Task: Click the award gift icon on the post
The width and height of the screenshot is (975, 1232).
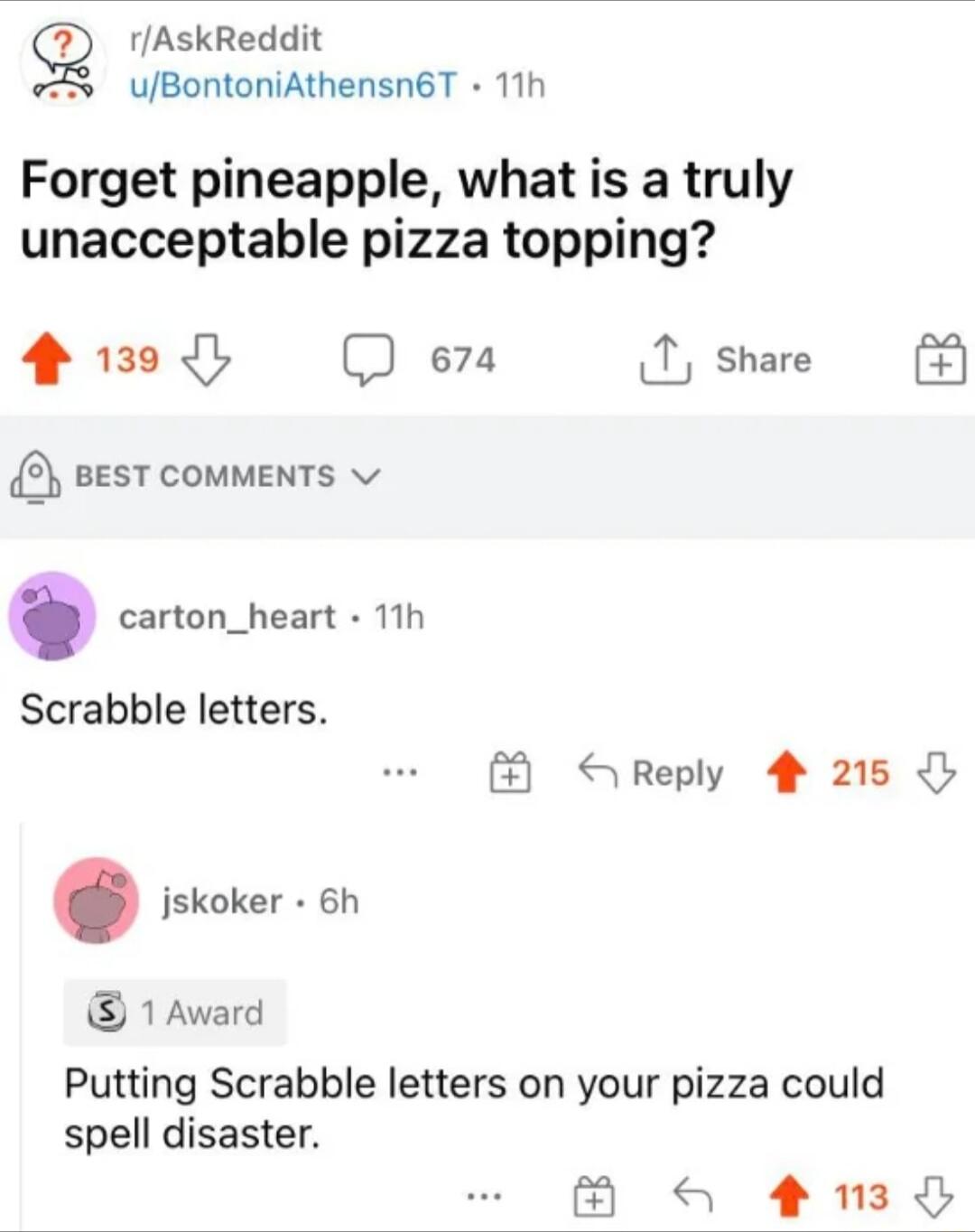Action: coord(937,359)
